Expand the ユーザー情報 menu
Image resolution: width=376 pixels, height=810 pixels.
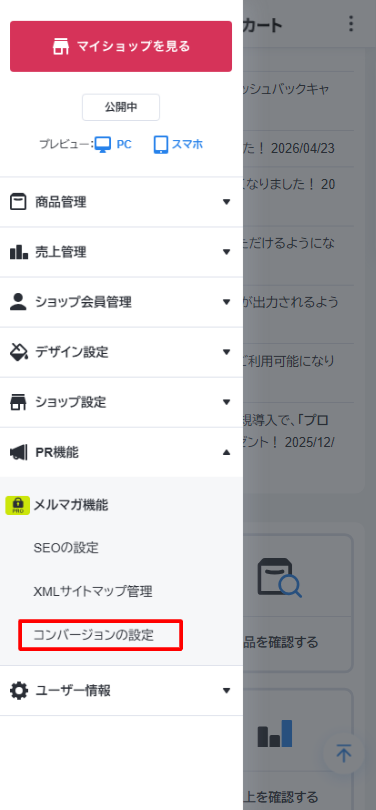pyautogui.click(x=121, y=691)
